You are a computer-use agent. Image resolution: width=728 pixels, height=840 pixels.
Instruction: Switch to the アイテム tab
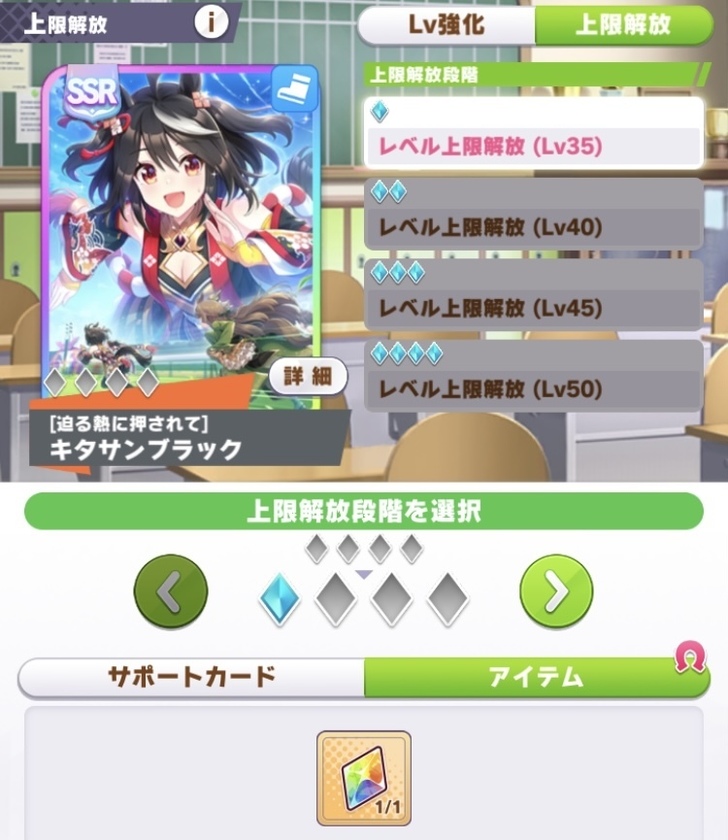pyautogui.click(x=535, y=677)
